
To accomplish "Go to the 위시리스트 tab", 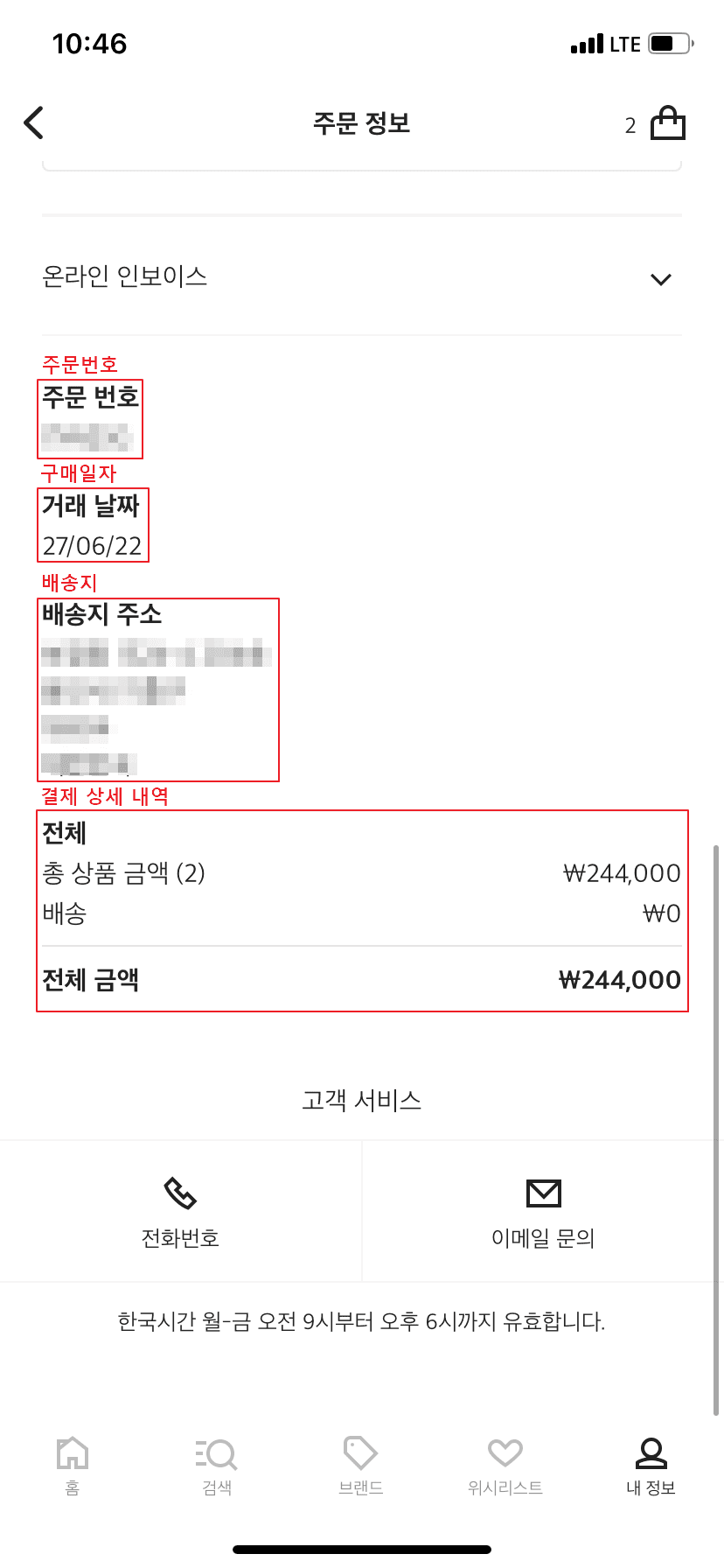I will pyautogui.click(x=505, y=1465).
